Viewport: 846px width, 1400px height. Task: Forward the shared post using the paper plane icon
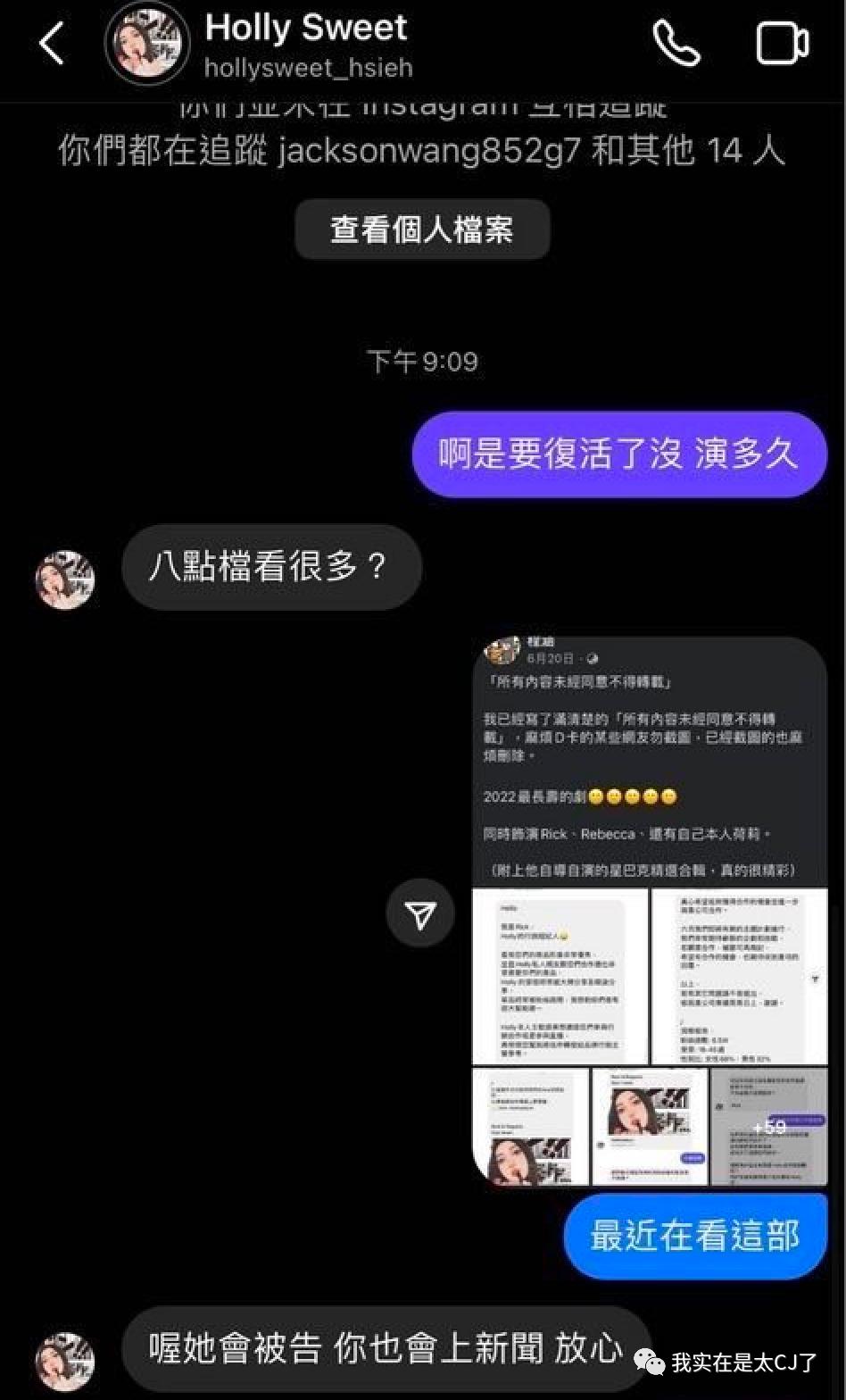(419, 912)
